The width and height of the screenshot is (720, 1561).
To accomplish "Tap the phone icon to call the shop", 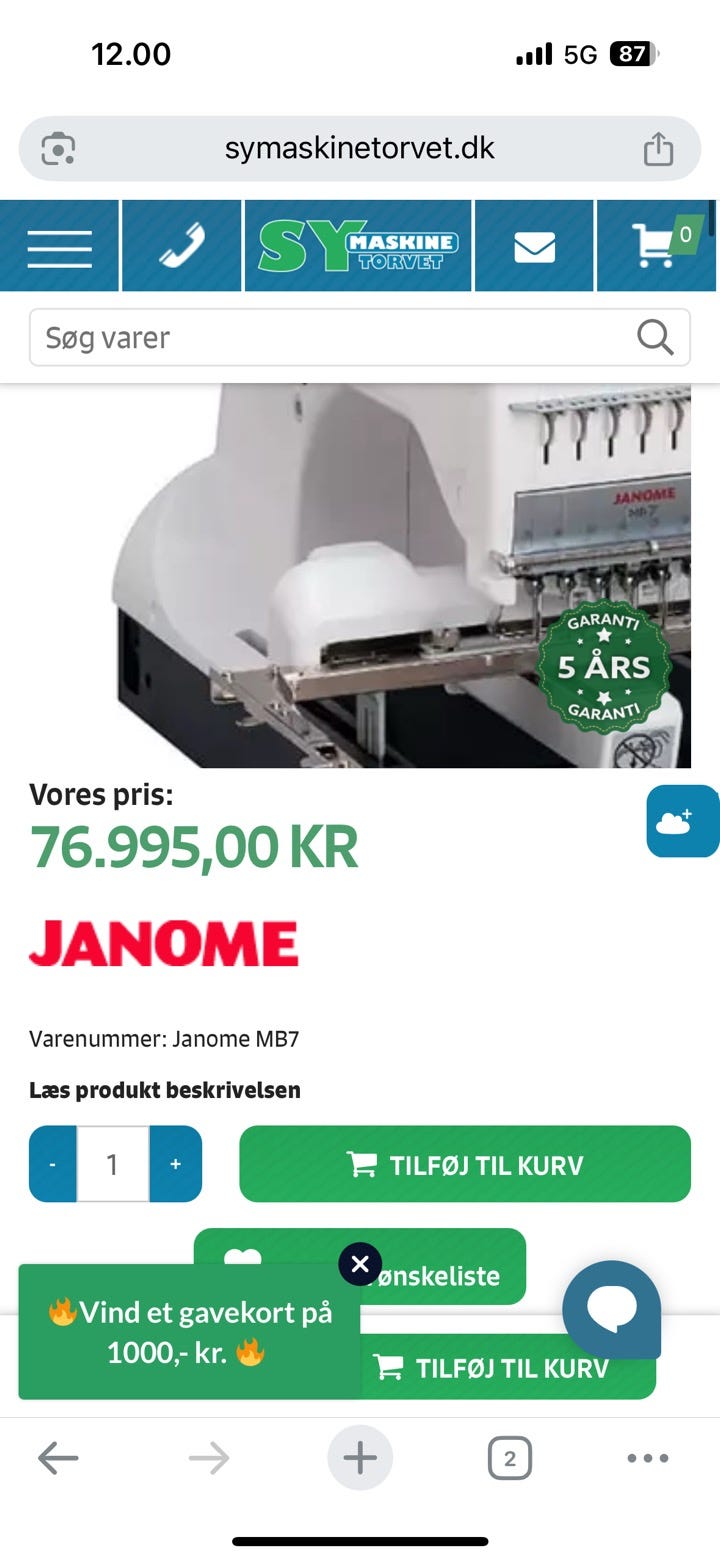I will click(181, 245).
